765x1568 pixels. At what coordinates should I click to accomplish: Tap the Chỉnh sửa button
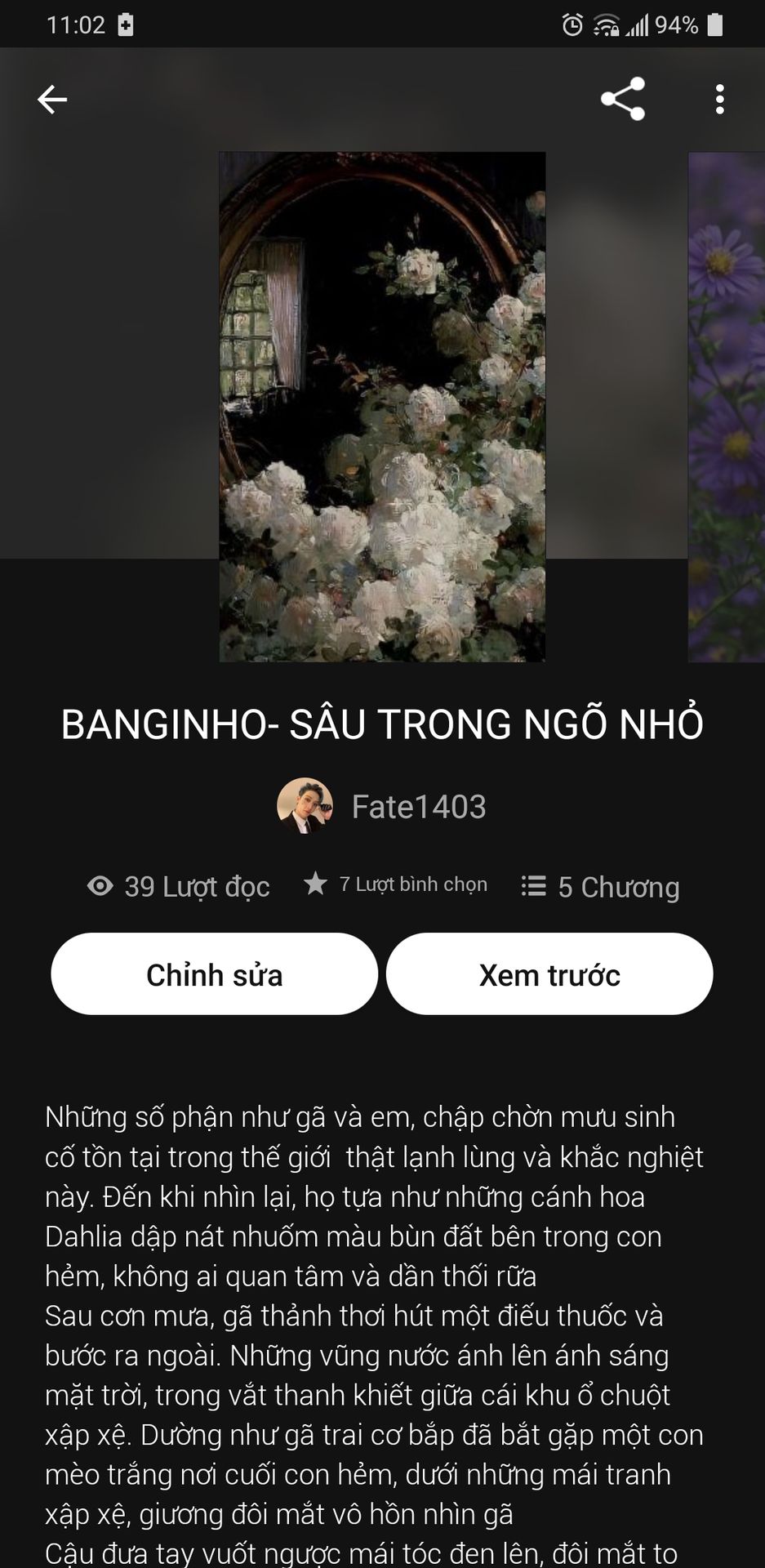(214, 974)
